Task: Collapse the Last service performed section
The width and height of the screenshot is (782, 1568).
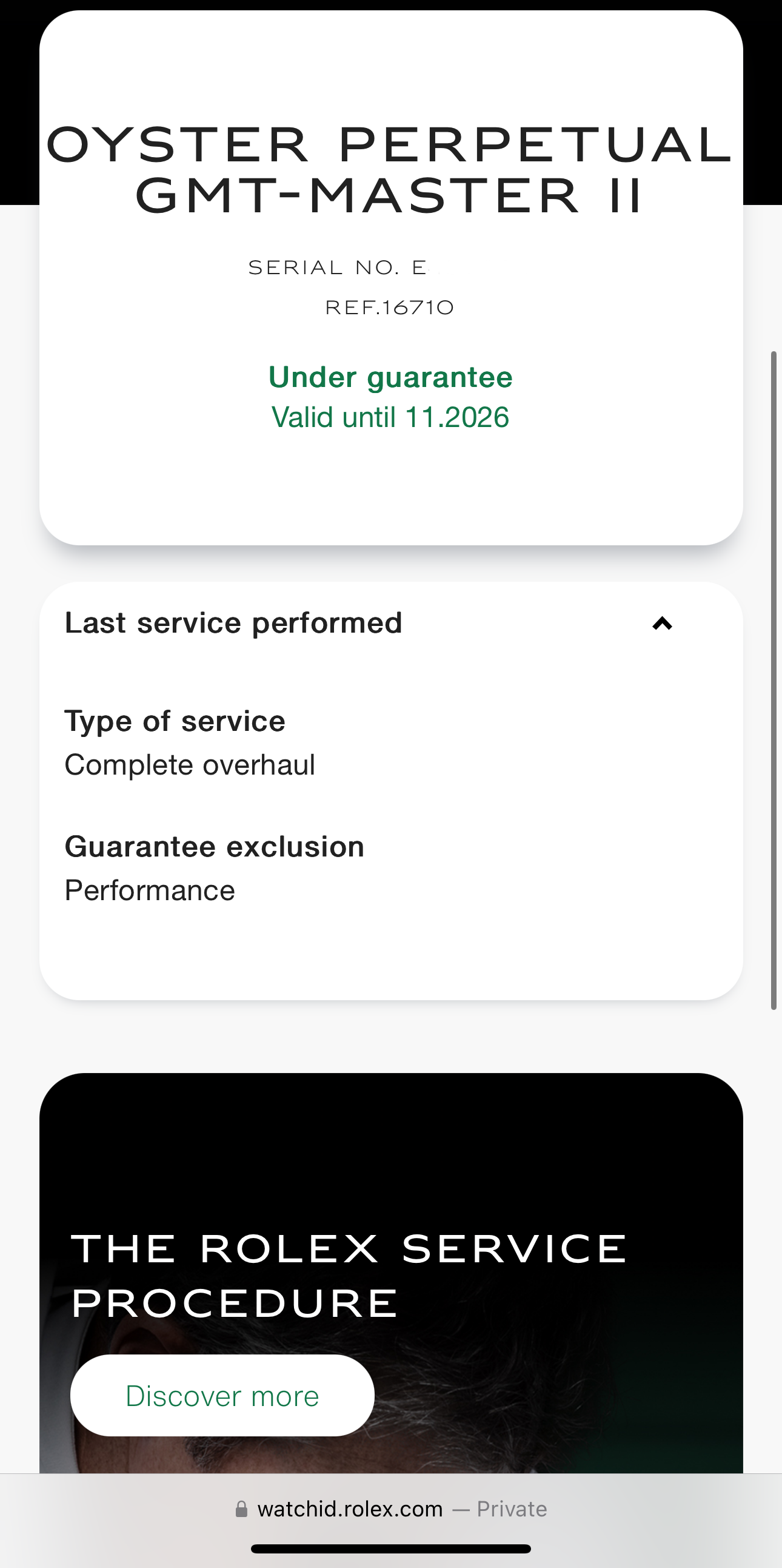Action: [661, 624]
